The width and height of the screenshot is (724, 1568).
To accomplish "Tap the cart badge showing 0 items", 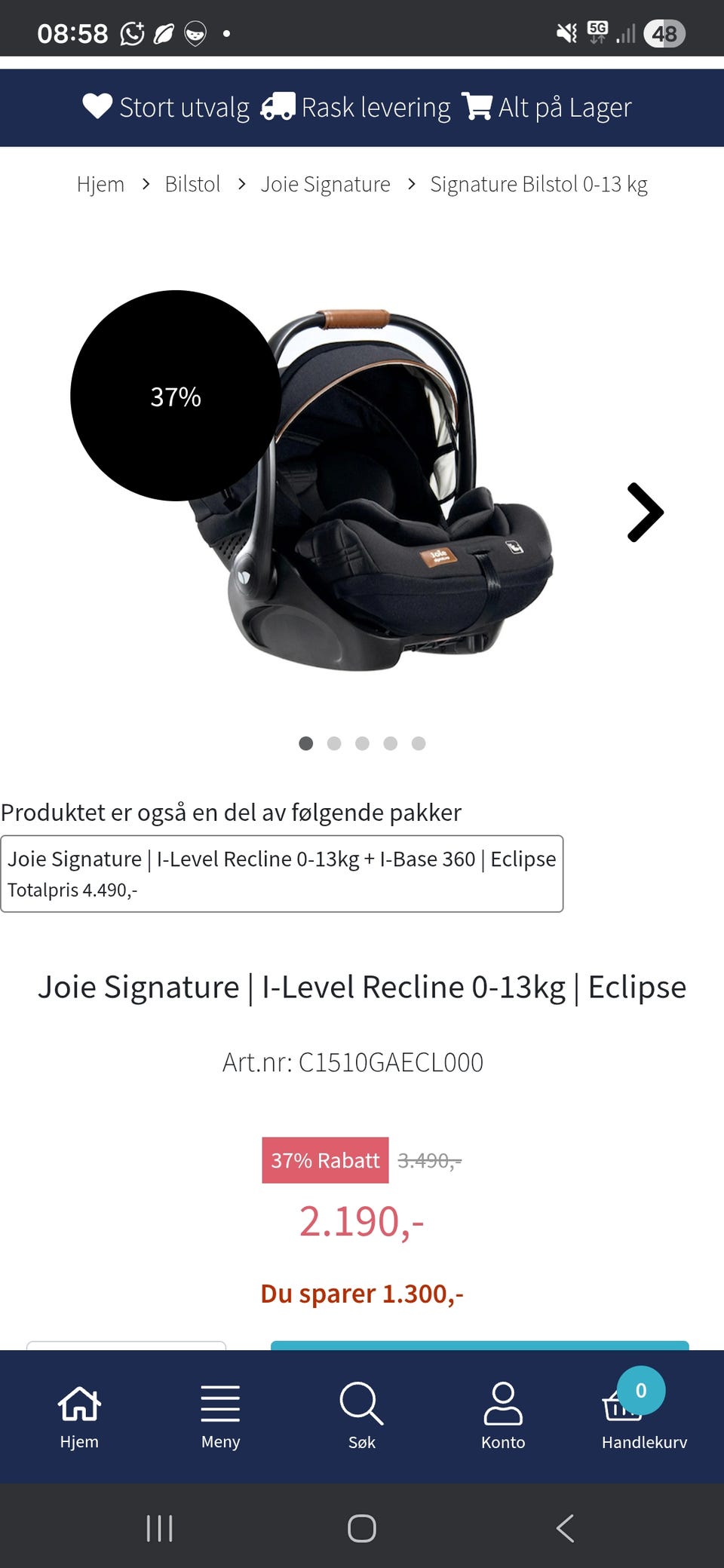I will coord(640,1390).
